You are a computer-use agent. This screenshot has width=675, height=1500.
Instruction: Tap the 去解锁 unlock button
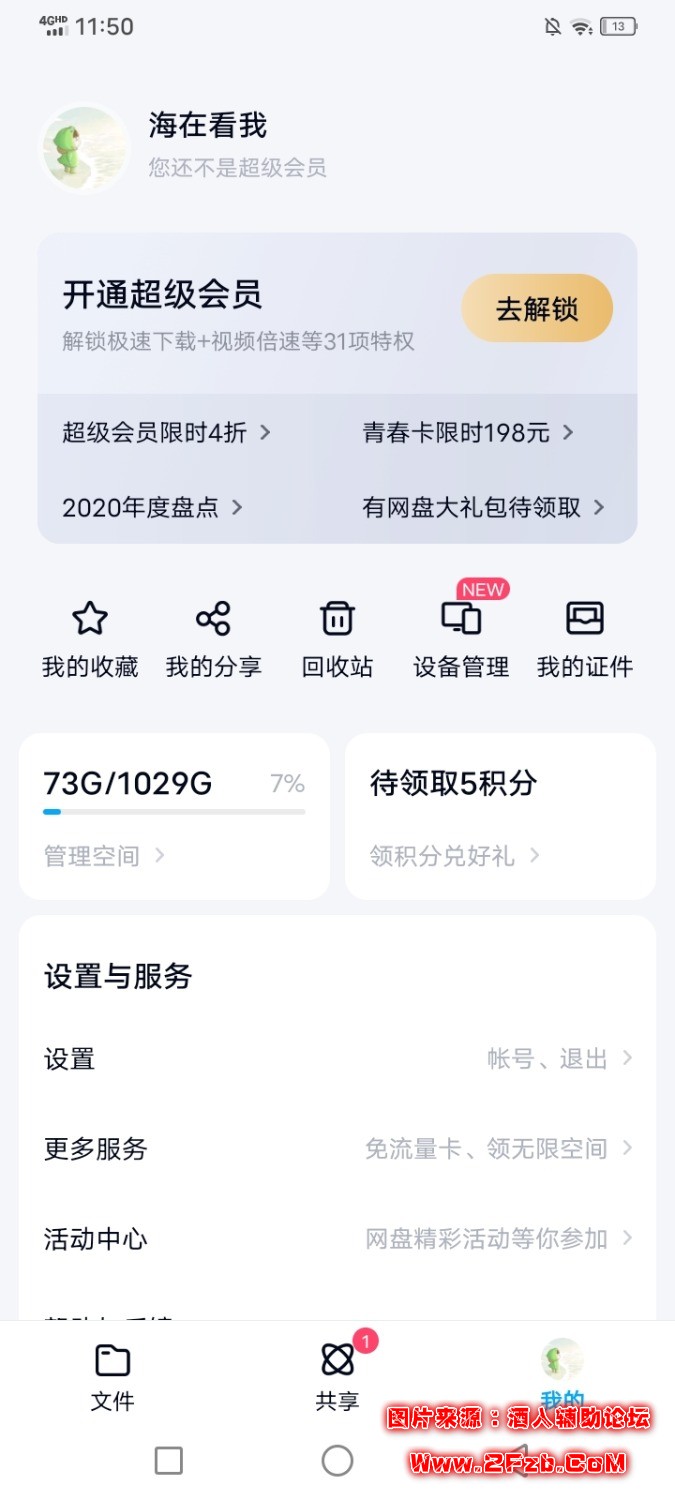537,309
